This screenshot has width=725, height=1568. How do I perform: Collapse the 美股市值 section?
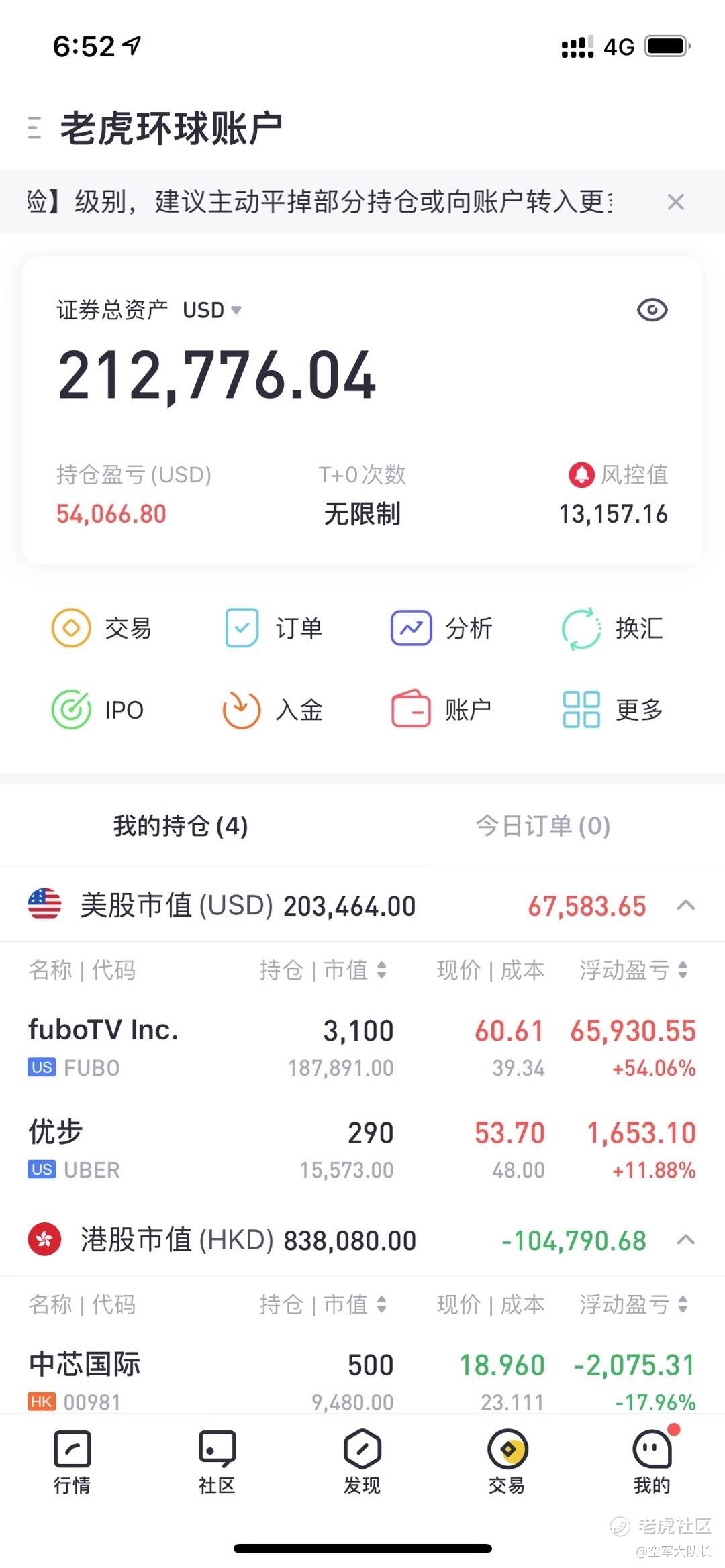pos(685,905)
